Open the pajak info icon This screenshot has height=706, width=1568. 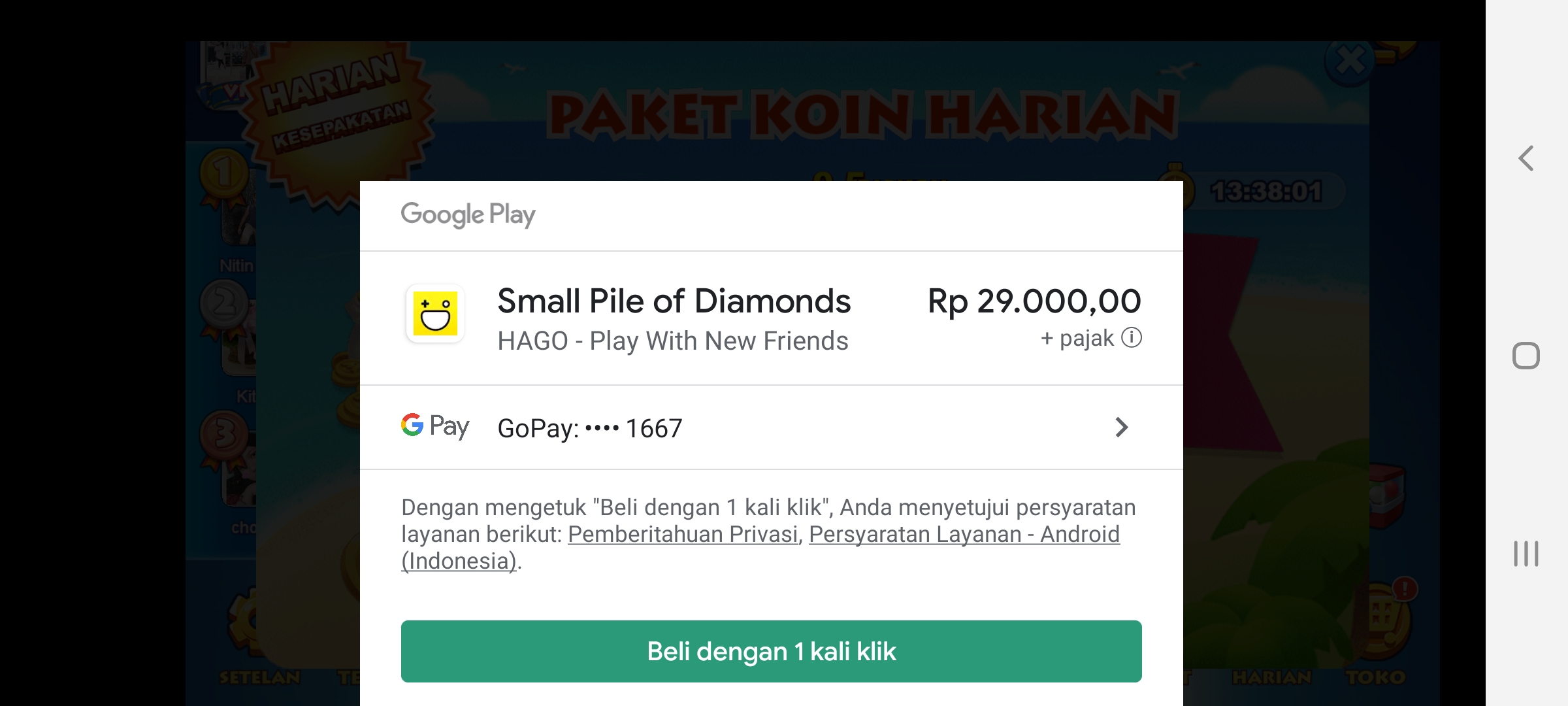coord(1132,338)
